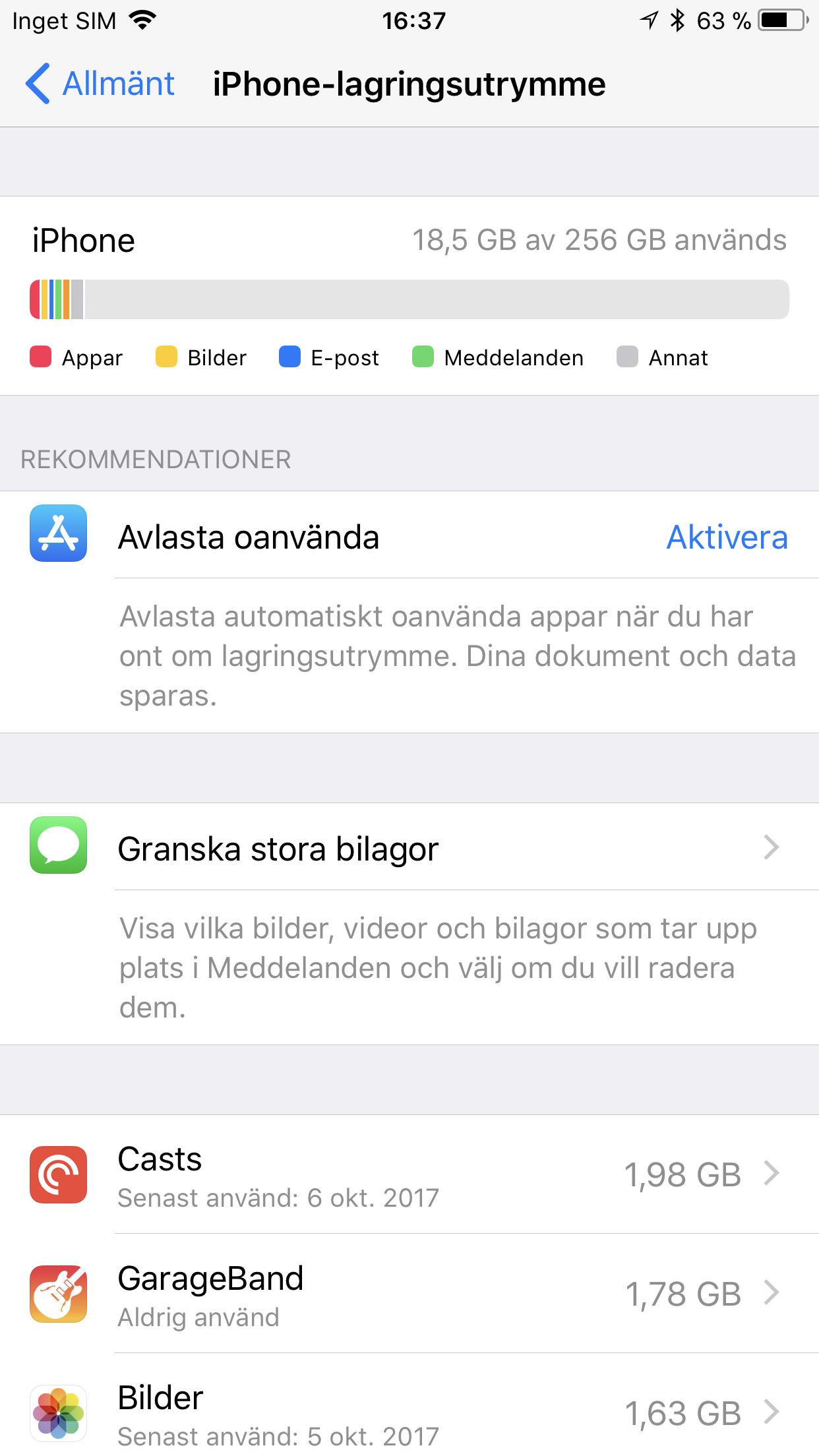Open GarageBand storage details
Screen dimensions: 819x1456
coord(409,1294)
